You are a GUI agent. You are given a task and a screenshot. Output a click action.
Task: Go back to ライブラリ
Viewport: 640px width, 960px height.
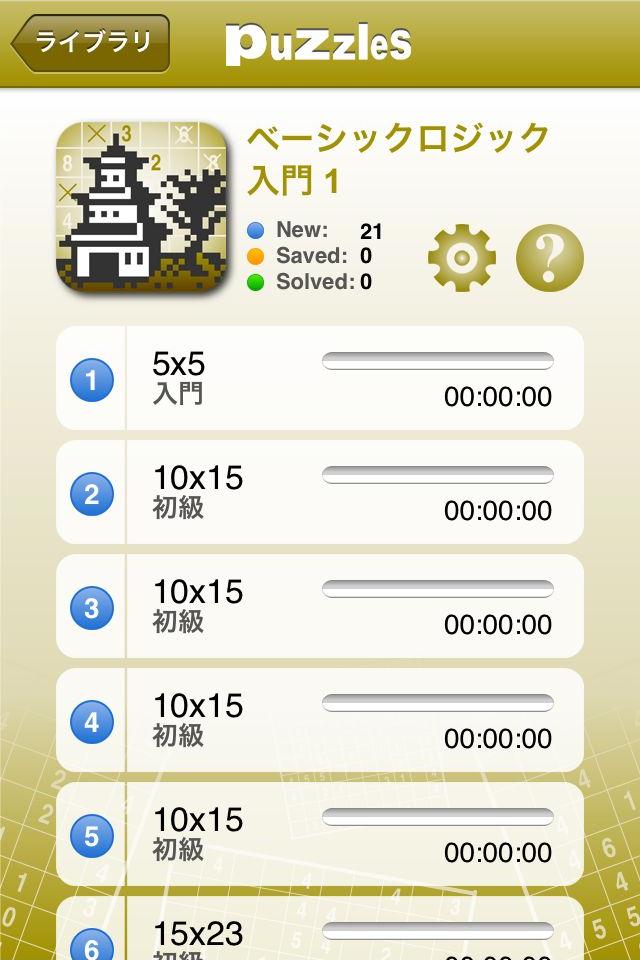91,43
